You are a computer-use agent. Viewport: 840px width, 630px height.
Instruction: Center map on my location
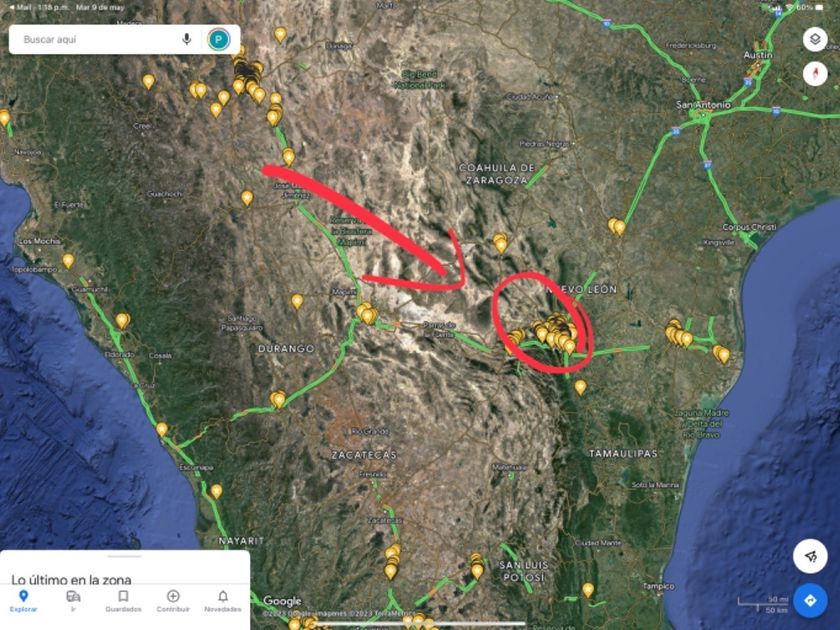tap(810, 555)
